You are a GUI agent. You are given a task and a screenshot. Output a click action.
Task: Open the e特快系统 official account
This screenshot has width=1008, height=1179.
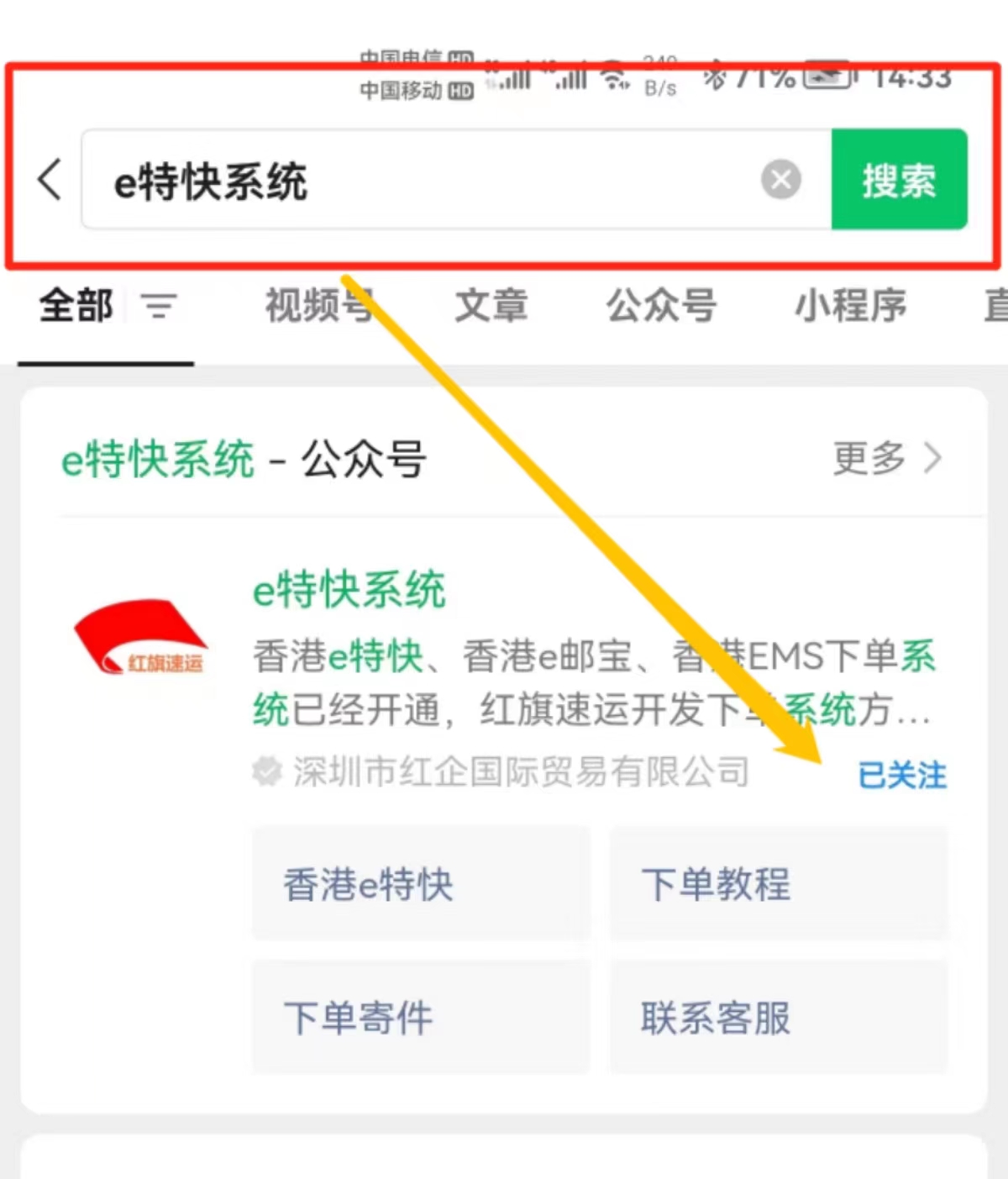[x=349, y=590]
